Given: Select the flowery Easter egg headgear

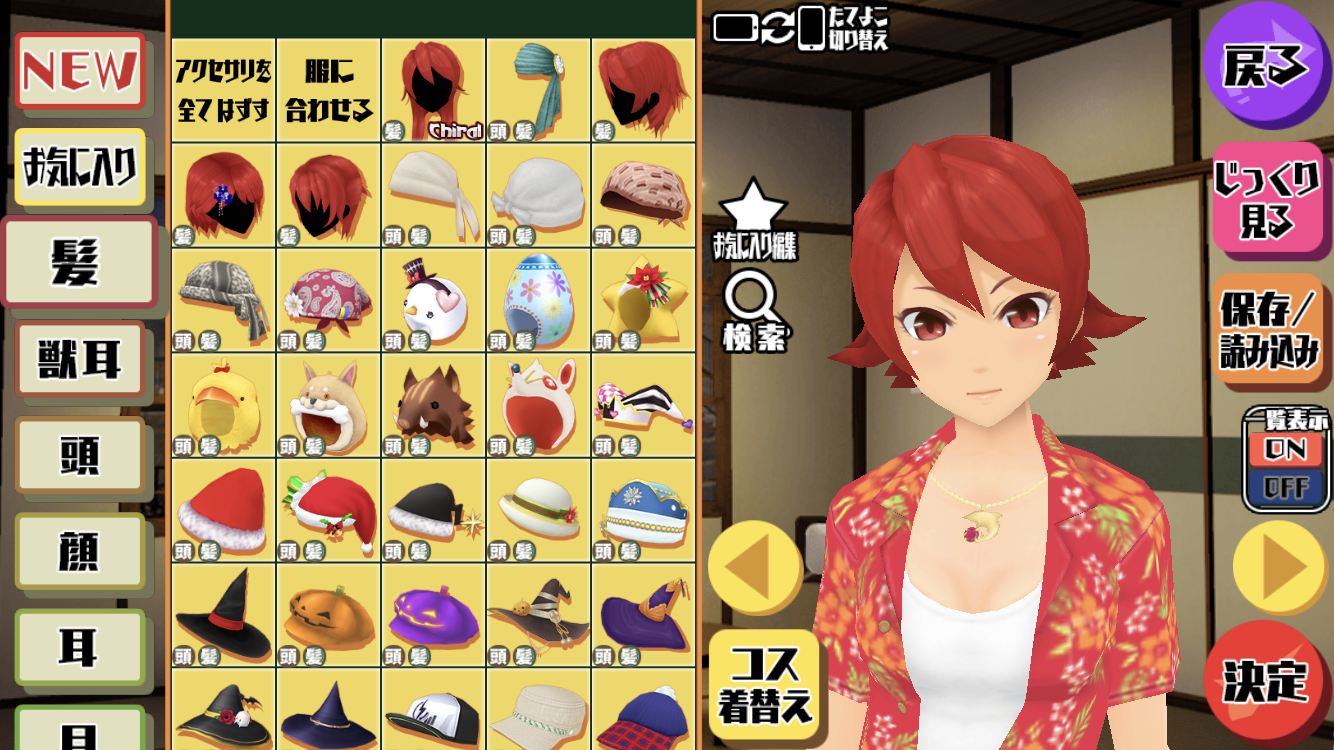Looking at the screenshot, I should point(538,298).
